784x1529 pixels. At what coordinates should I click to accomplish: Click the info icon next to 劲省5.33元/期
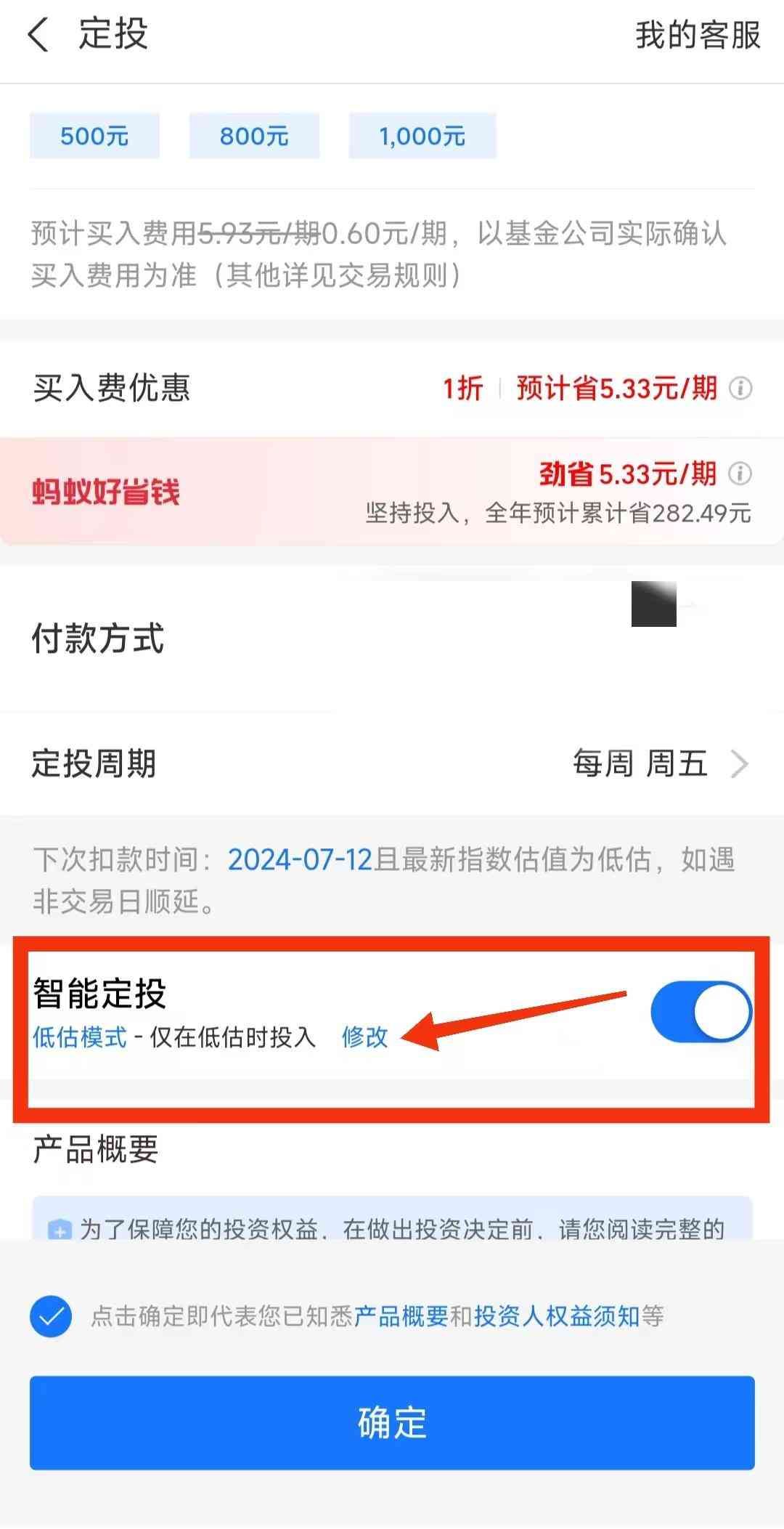click(741, 474)
